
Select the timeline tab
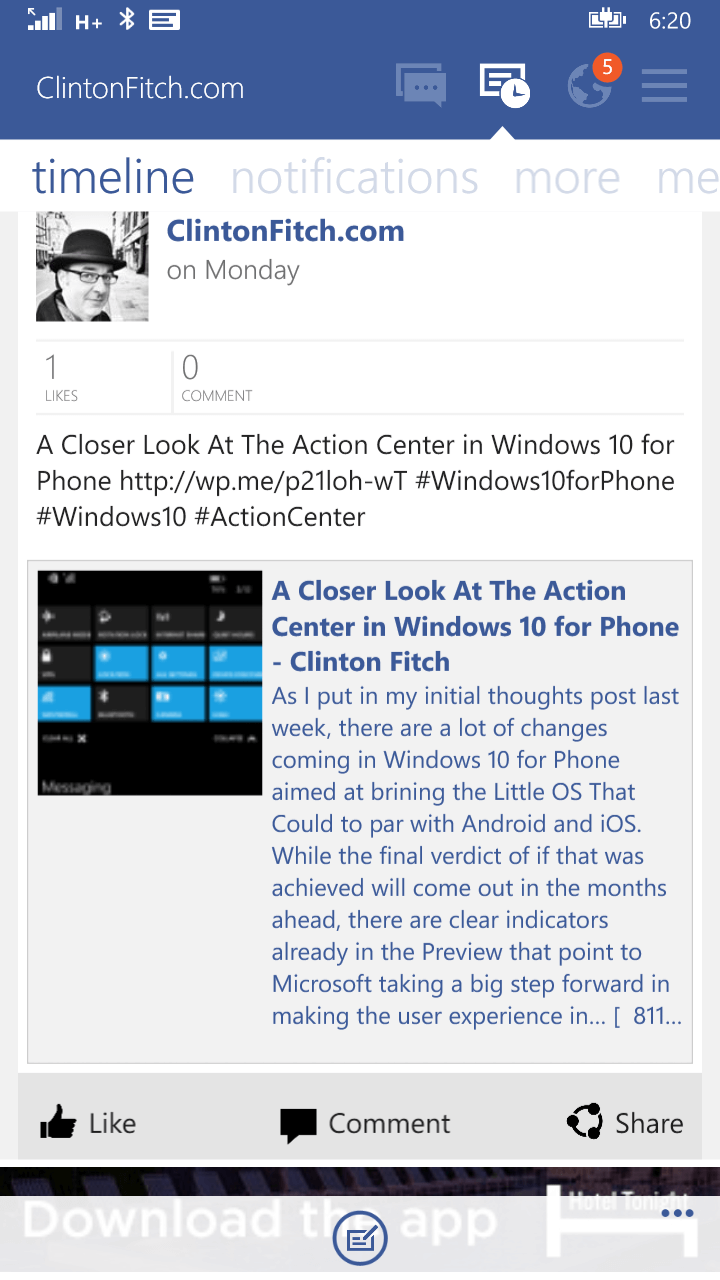[113, 177]
